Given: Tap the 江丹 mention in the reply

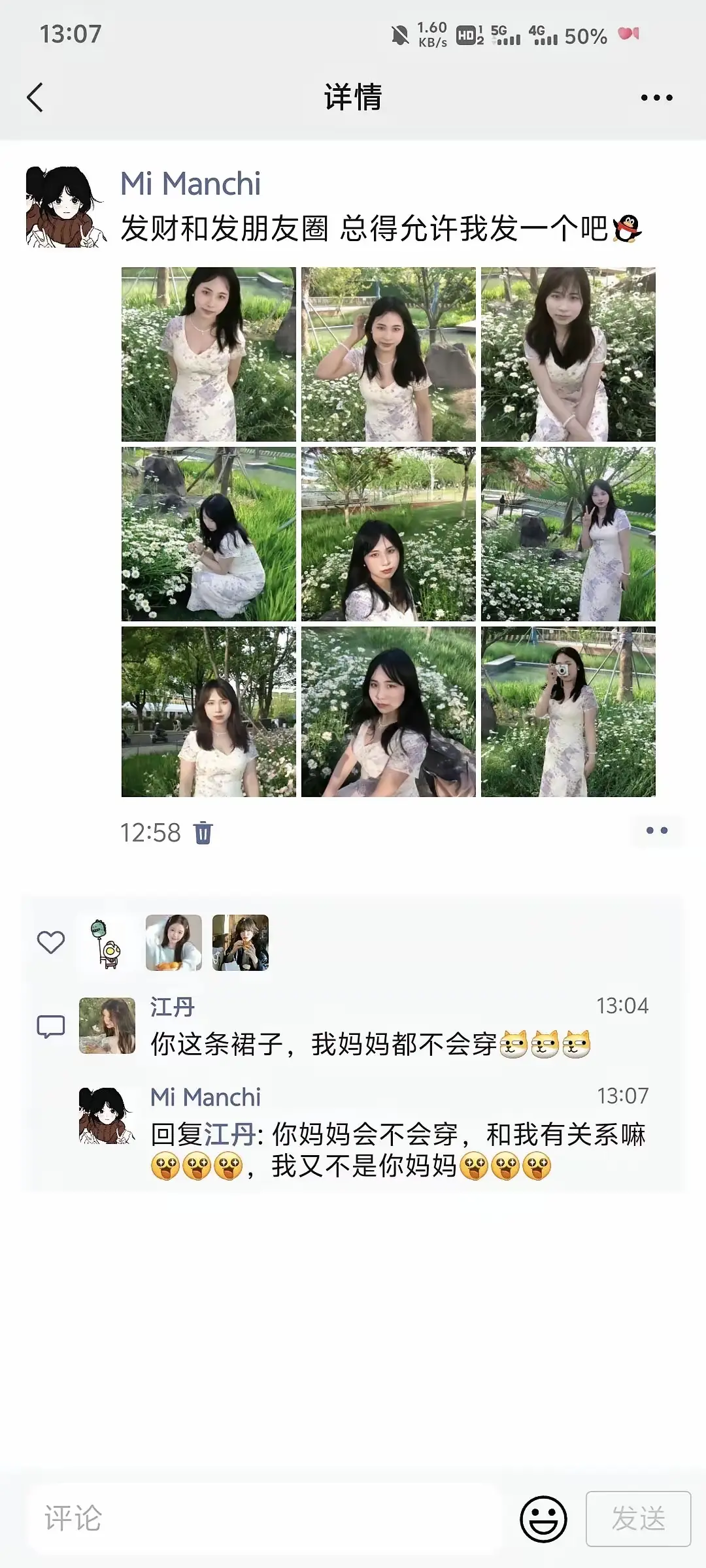Looking at the screenshot, I should [230, 1135].
